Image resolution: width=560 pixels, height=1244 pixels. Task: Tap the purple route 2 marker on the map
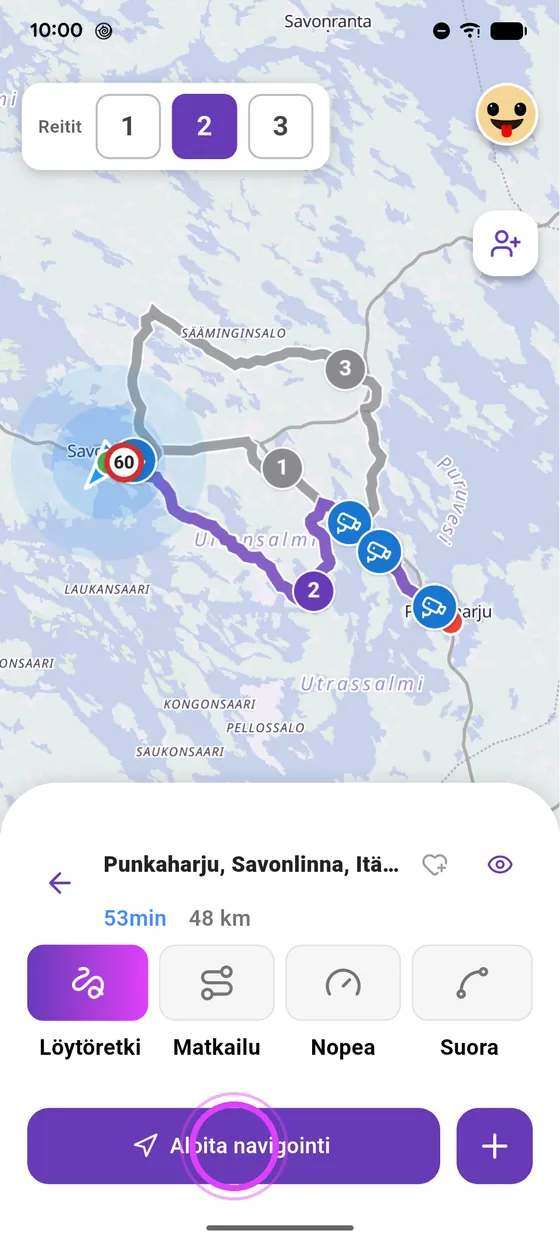[x=313, y=590]
